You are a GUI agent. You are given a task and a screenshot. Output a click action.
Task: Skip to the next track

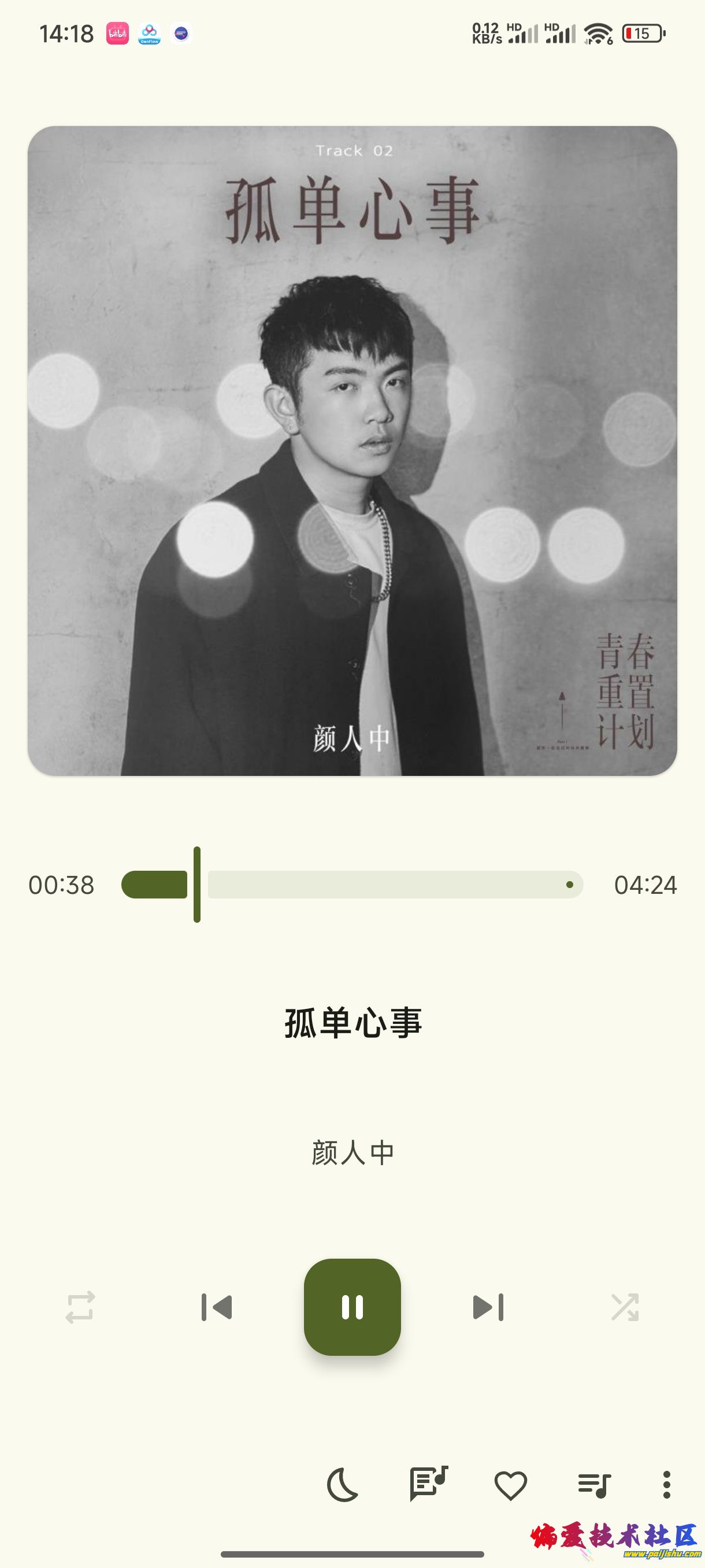pos(488,1307)
